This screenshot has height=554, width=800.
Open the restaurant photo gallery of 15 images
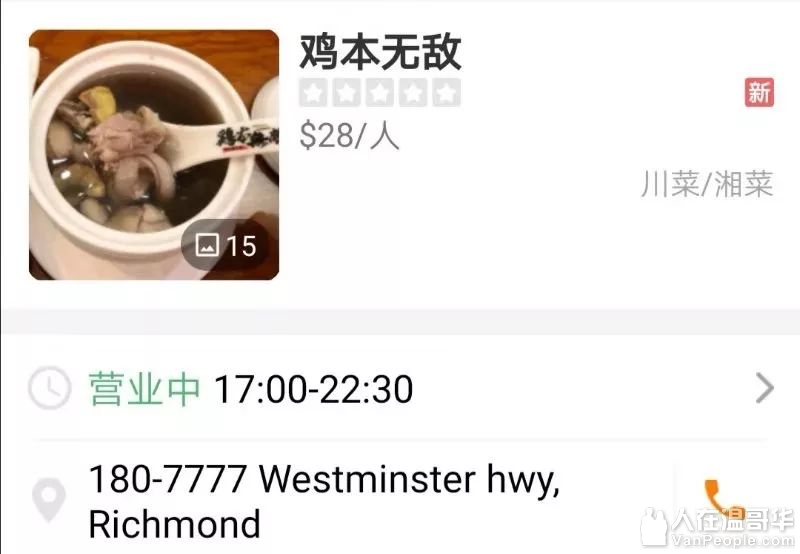(154, 155)
